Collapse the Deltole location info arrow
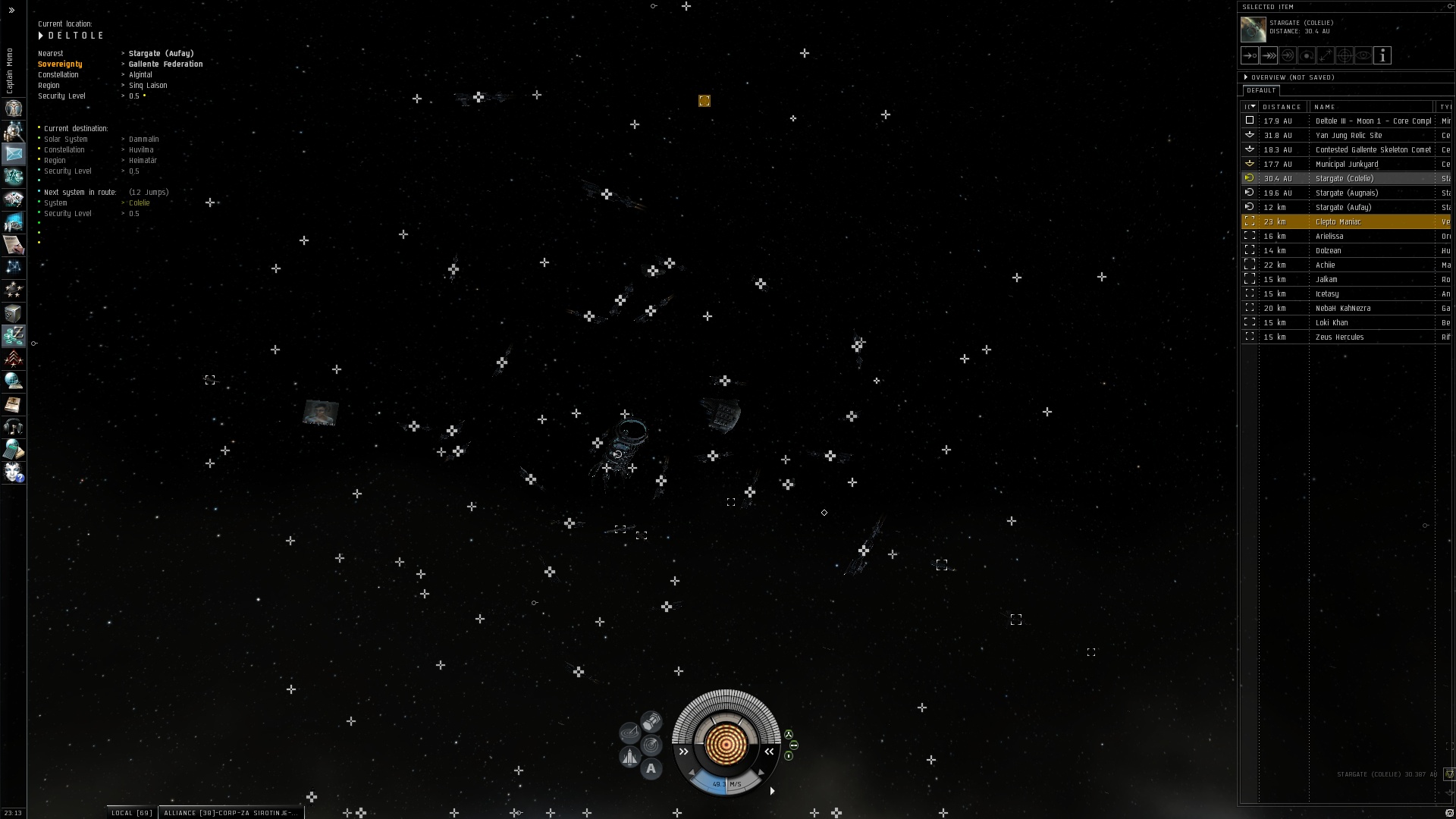This screenshot has width=1456, height=819. (x=41, y=36)
